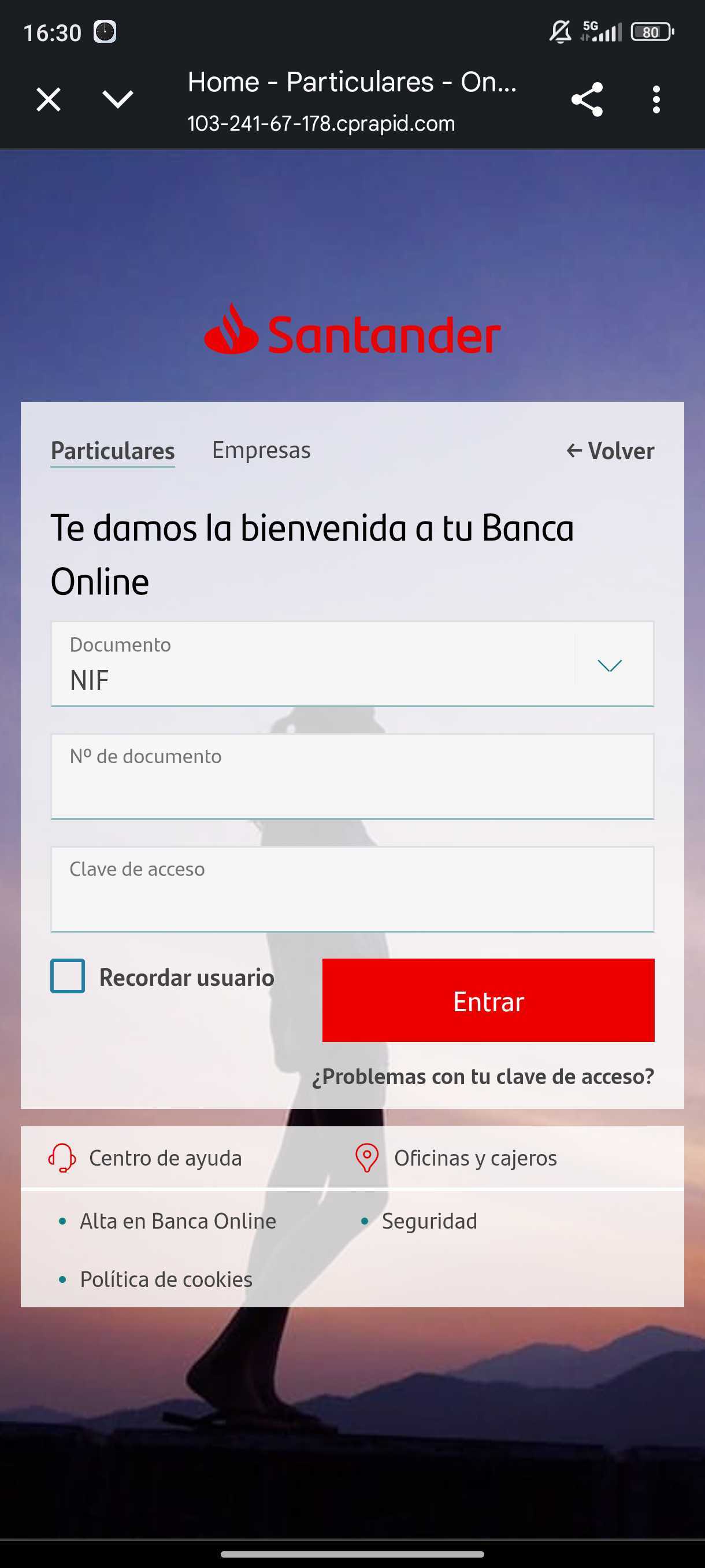Minimize the browser with the down chevron

(117, 99)
